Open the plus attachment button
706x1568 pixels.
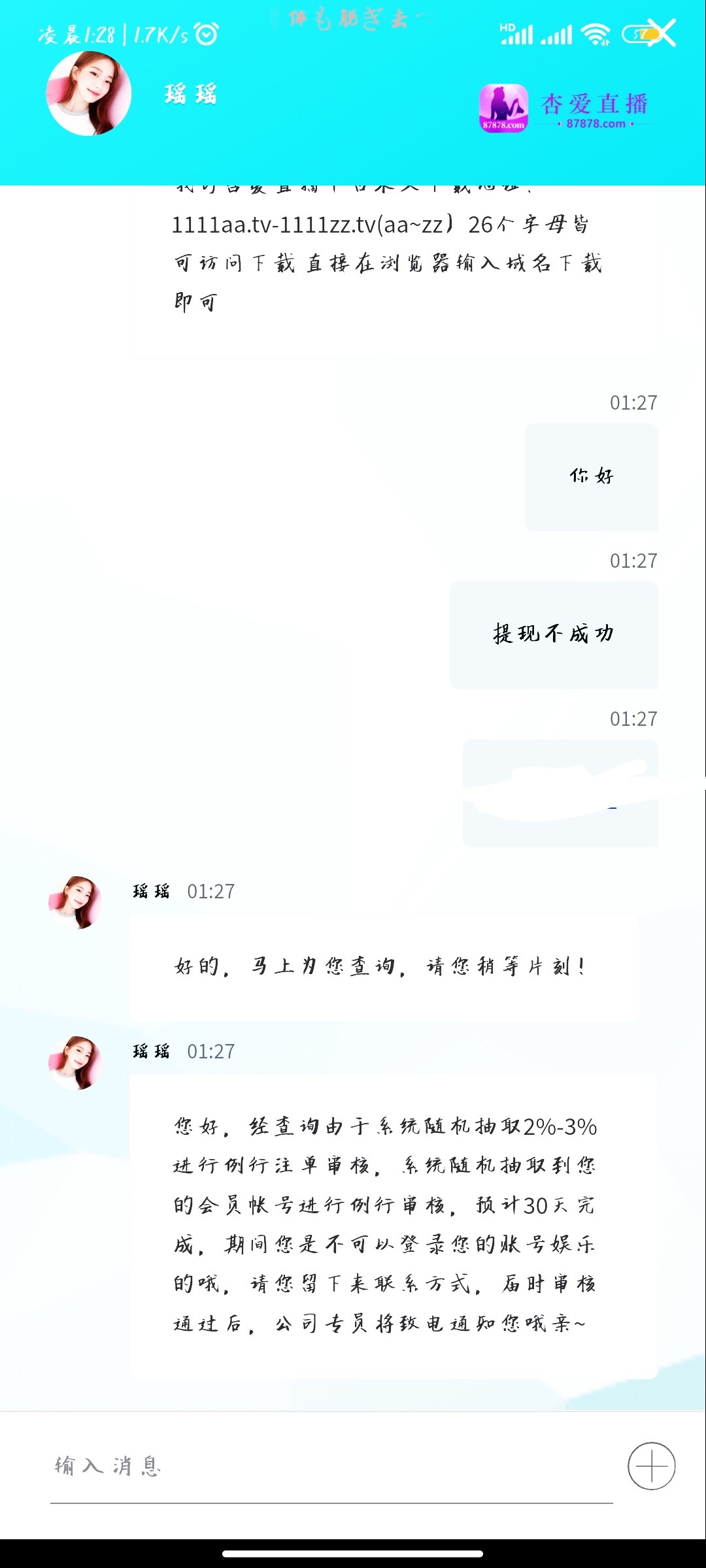click(x=651, y=1466)
